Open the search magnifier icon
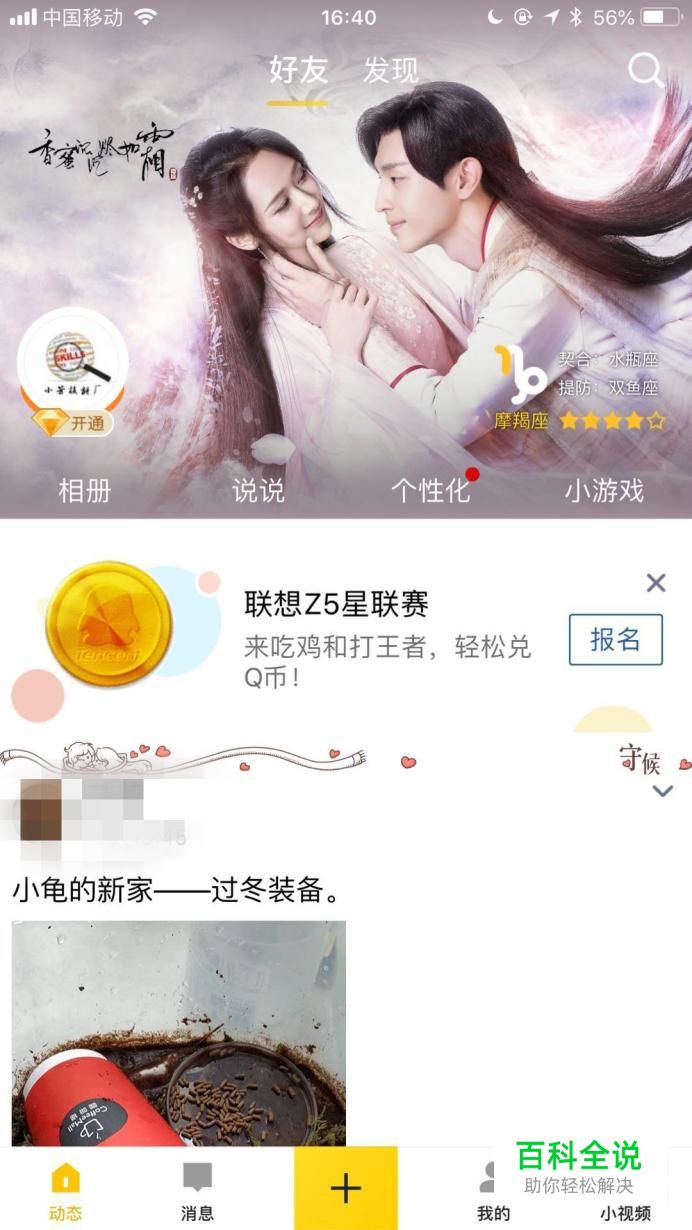The width and height of the screenshot is (692, 1230). click(646, 70)
